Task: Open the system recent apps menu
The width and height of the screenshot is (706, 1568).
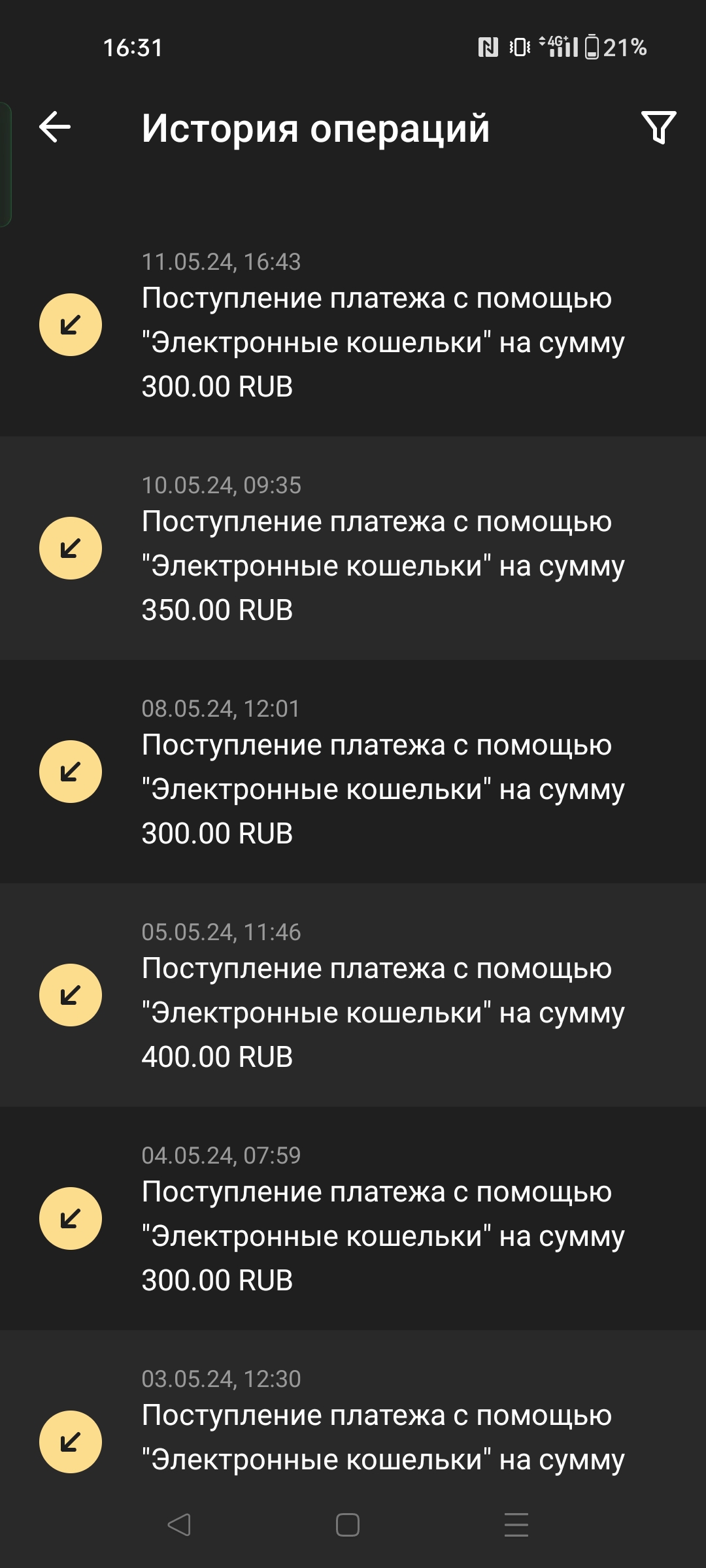Action: pyautogui.click(x=516, y=1525)
